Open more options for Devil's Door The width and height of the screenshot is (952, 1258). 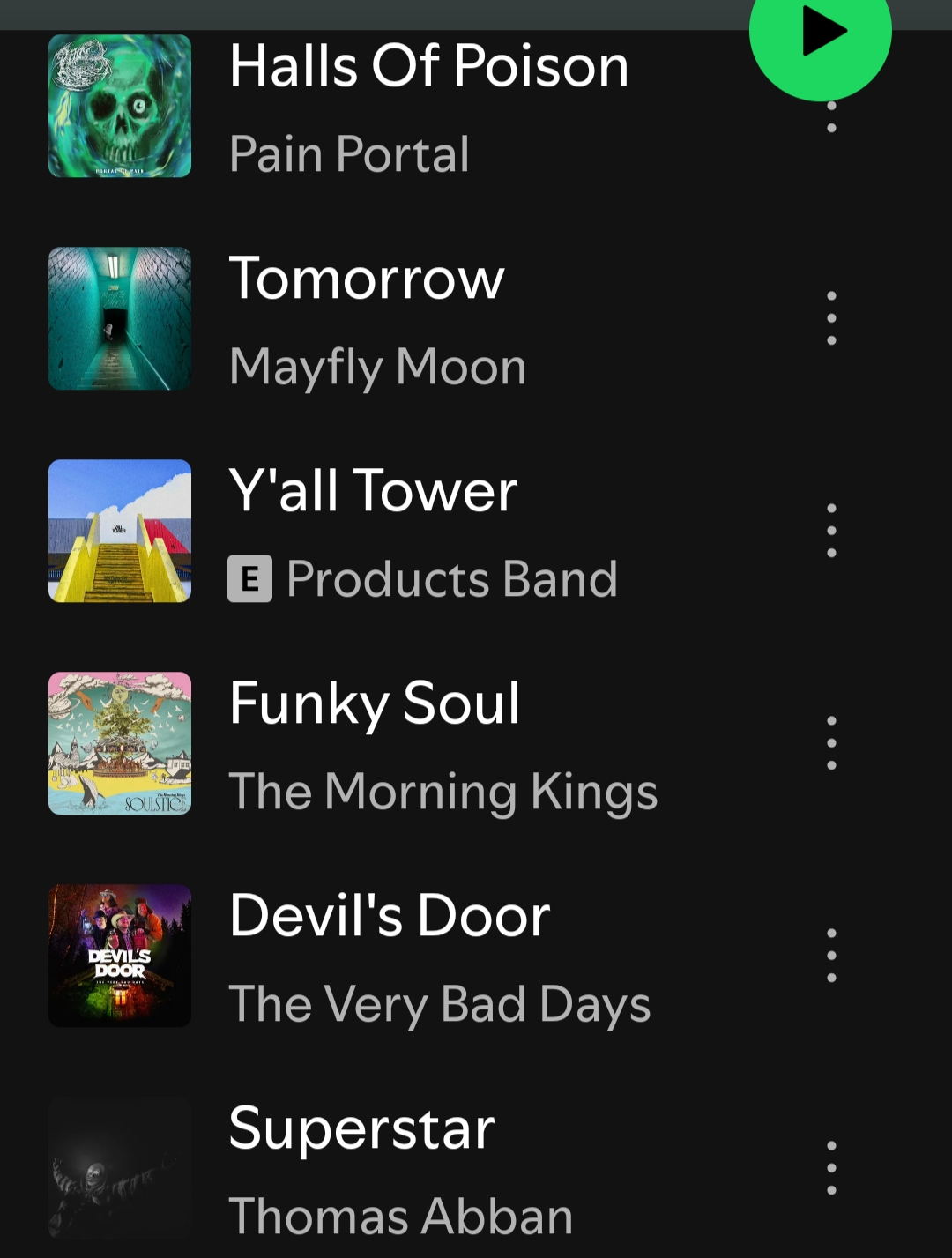[x=831, y=956]
